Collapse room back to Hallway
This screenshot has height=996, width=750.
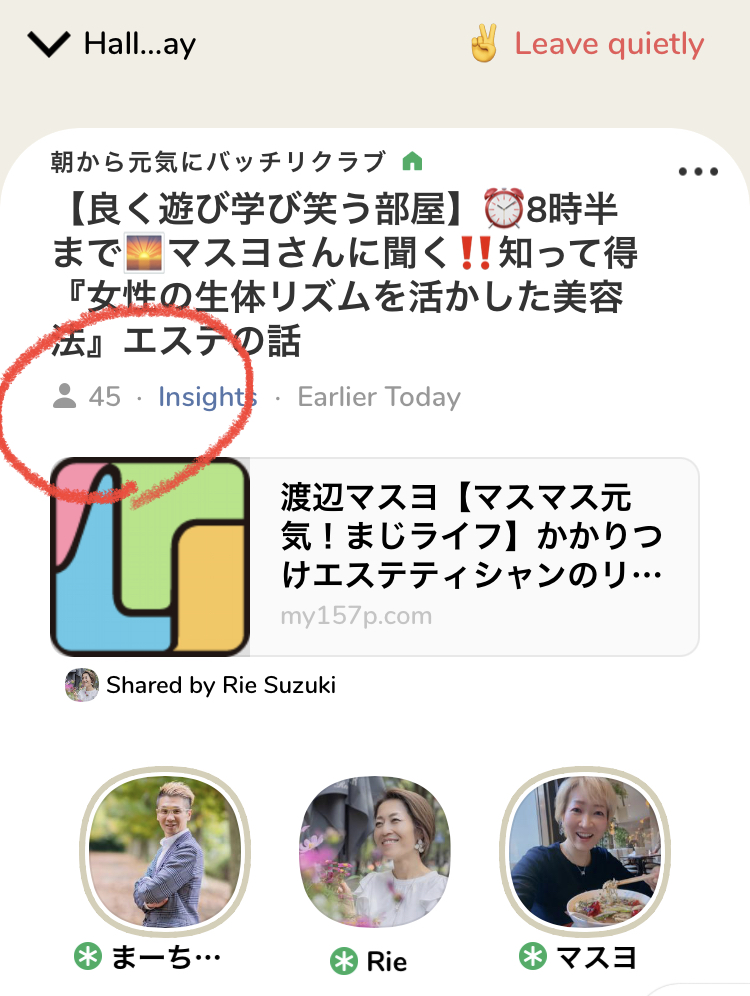point(110,44)
